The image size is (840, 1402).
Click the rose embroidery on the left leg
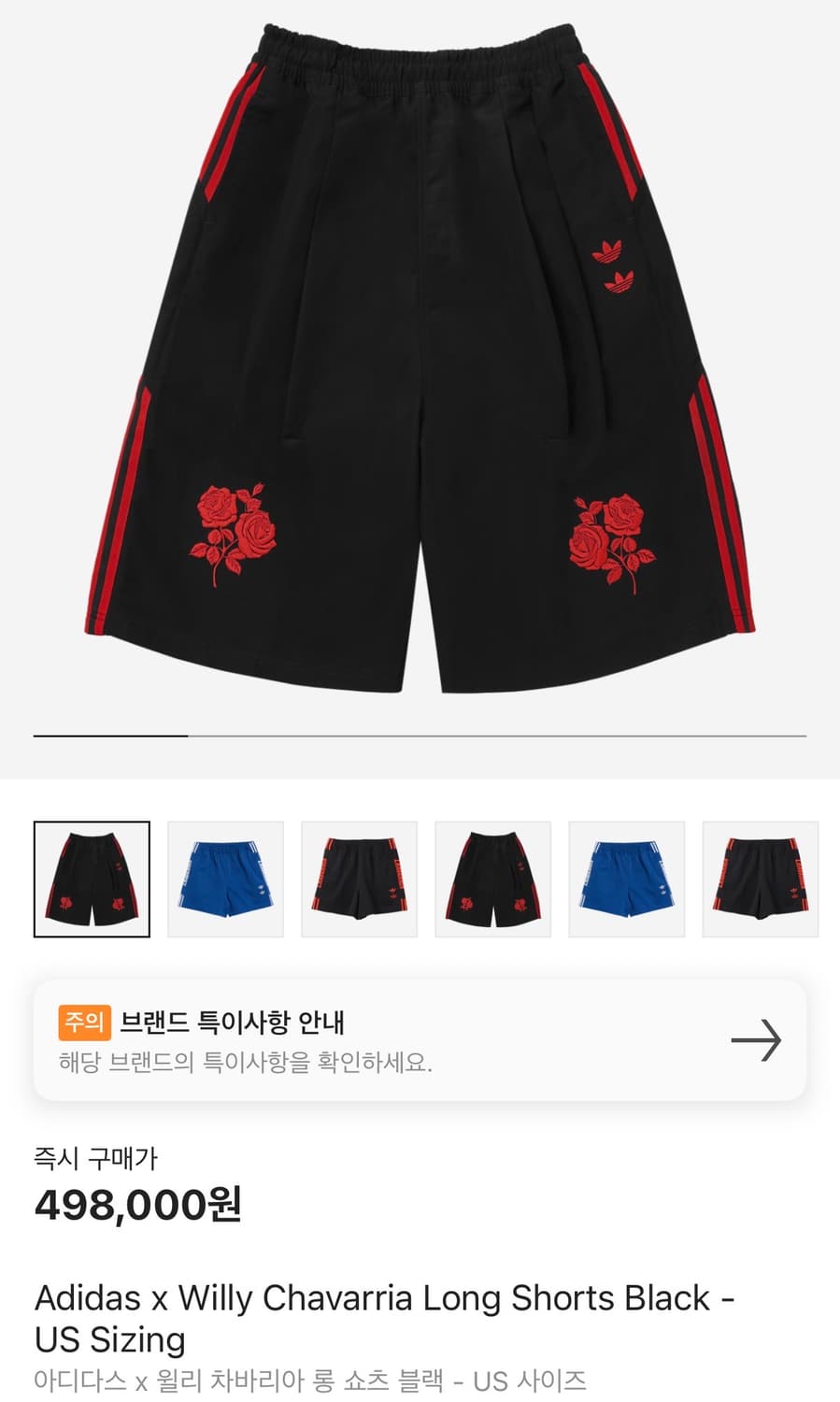click(x=234, y=528)
